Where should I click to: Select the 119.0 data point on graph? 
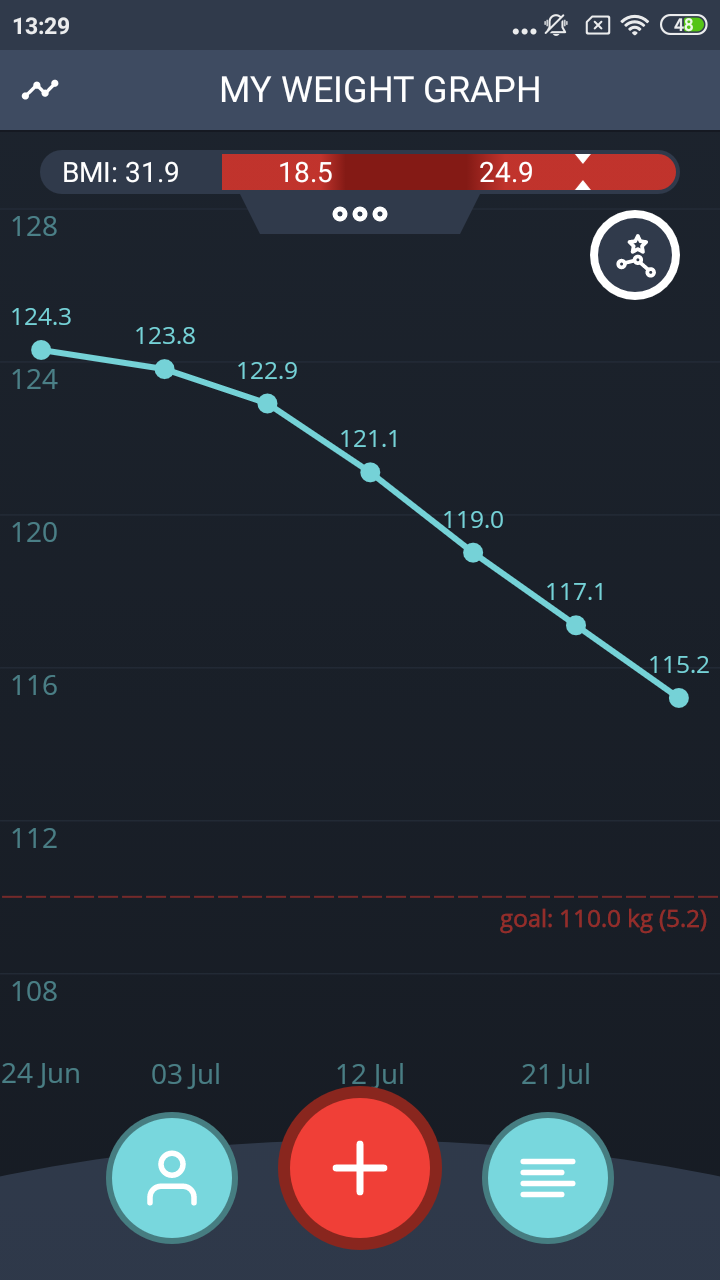pyautogui.click(x=473, y=552)
